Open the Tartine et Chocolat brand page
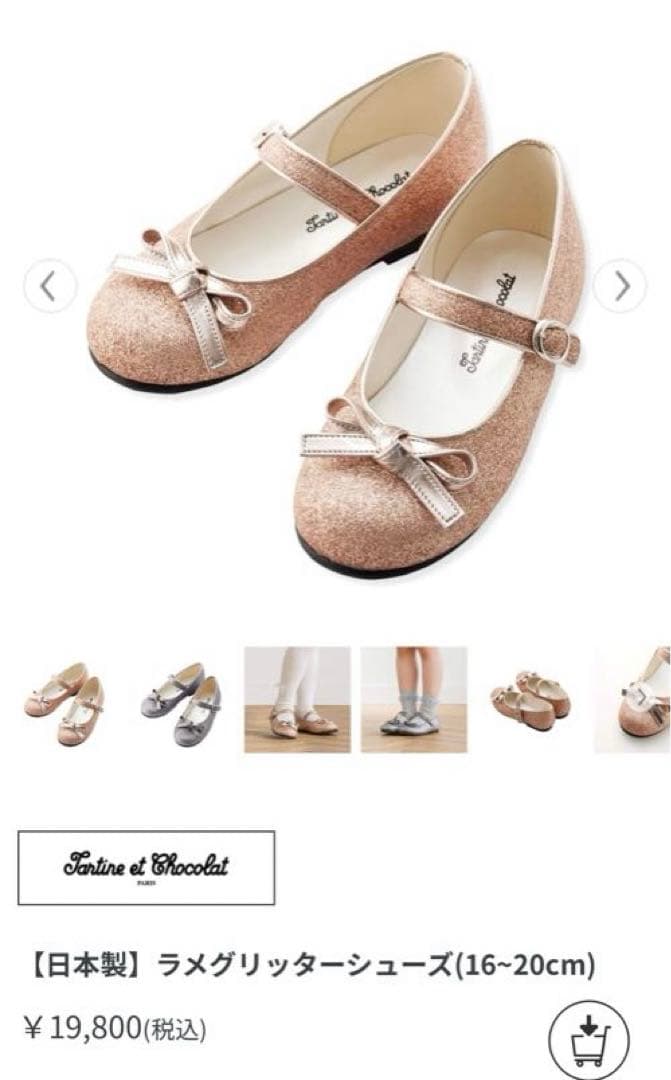671x1080 pixels. 146,867
